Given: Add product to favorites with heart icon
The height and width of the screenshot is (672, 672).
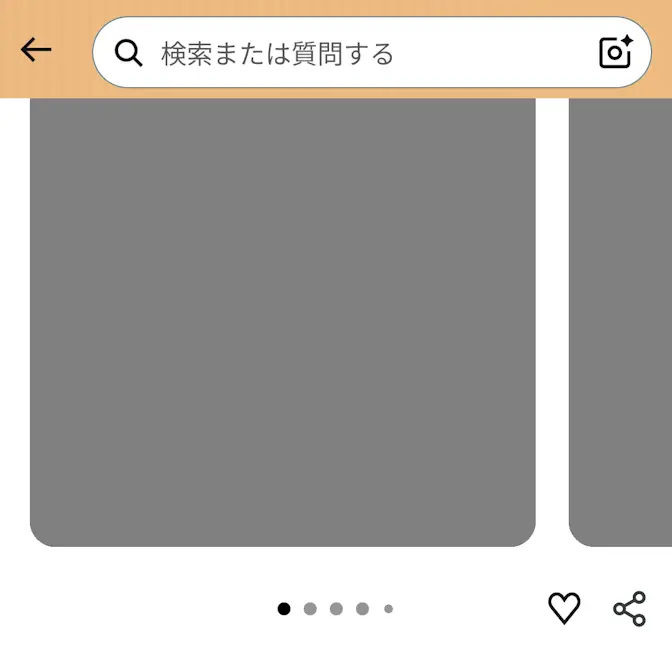Looking at the screenshot, I should (x=564, y=608).
